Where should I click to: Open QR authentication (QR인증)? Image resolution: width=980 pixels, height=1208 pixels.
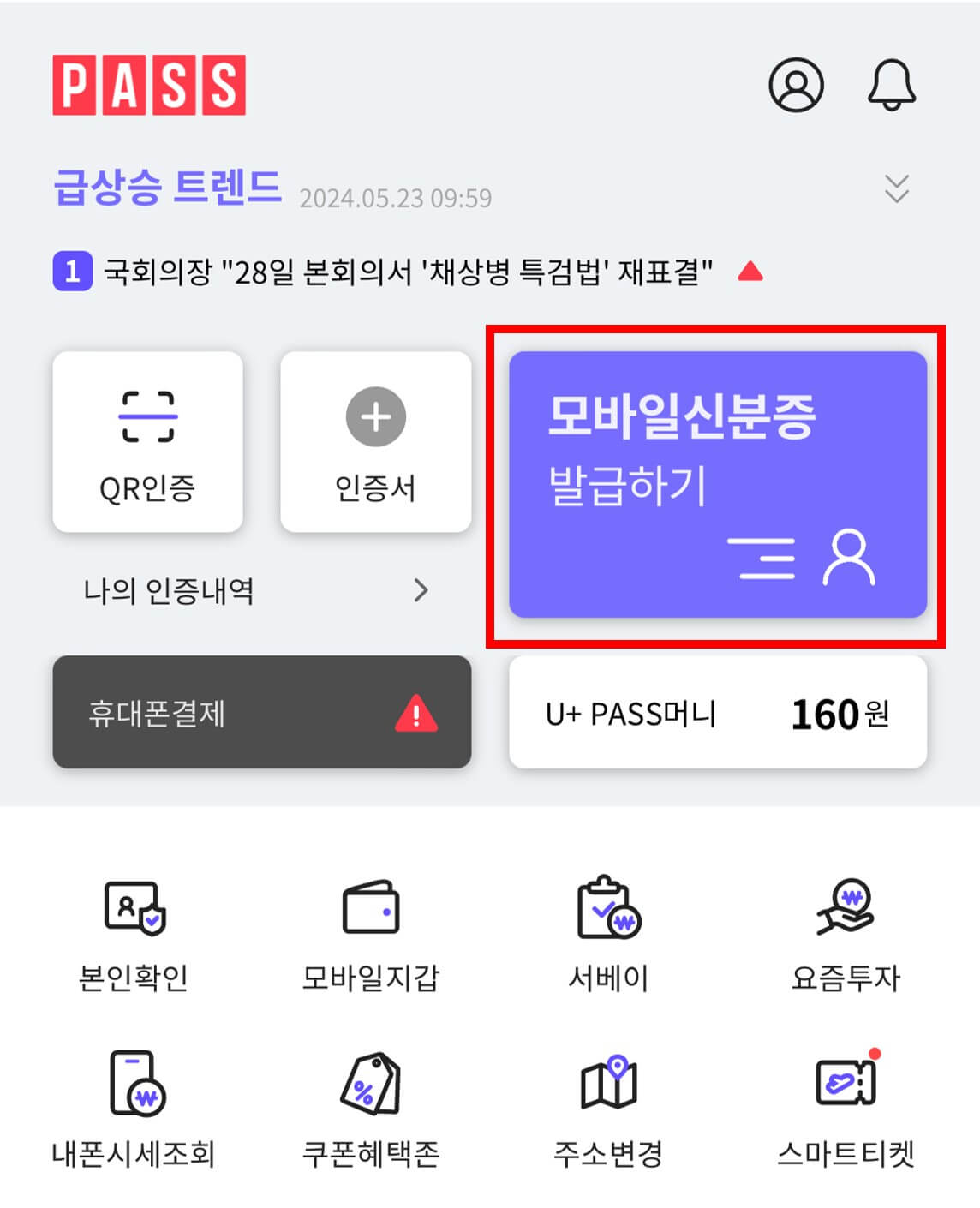coord(147,441)
